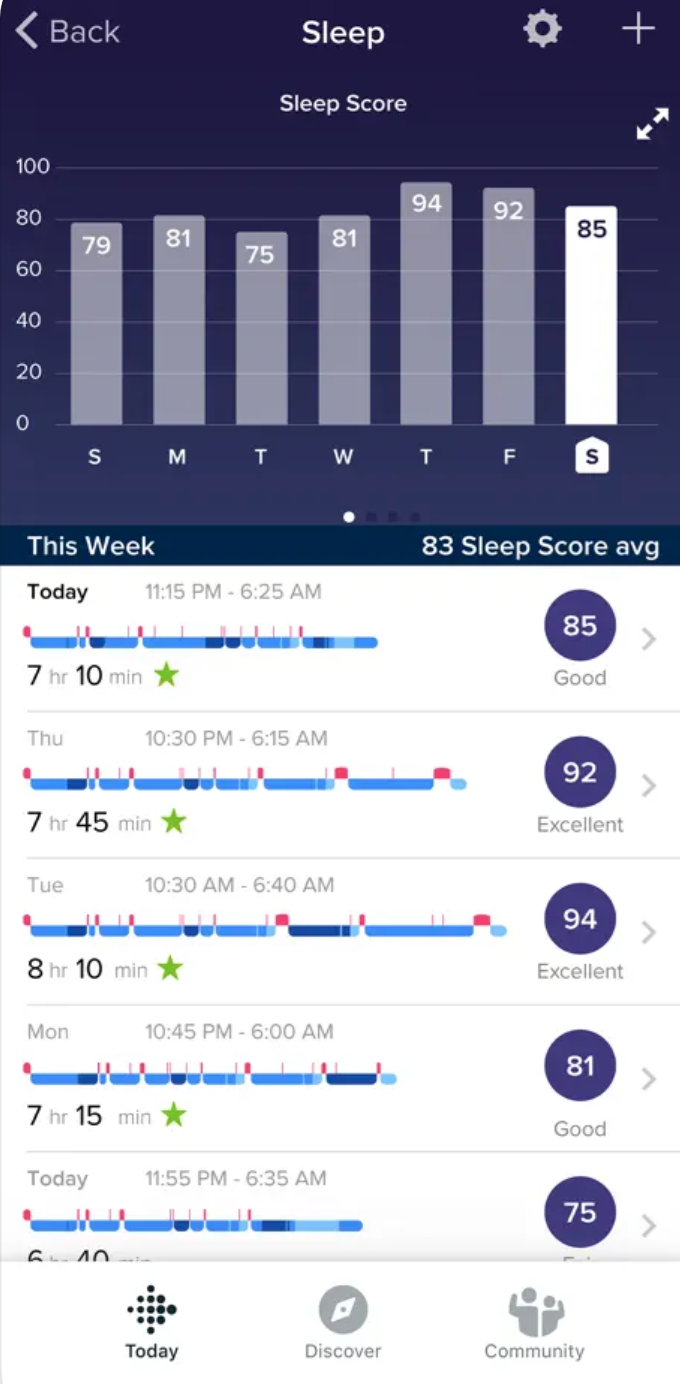Go back from the Sleep screen
The height and width of the screenshot is (1384, 680).
coord(67,32)
